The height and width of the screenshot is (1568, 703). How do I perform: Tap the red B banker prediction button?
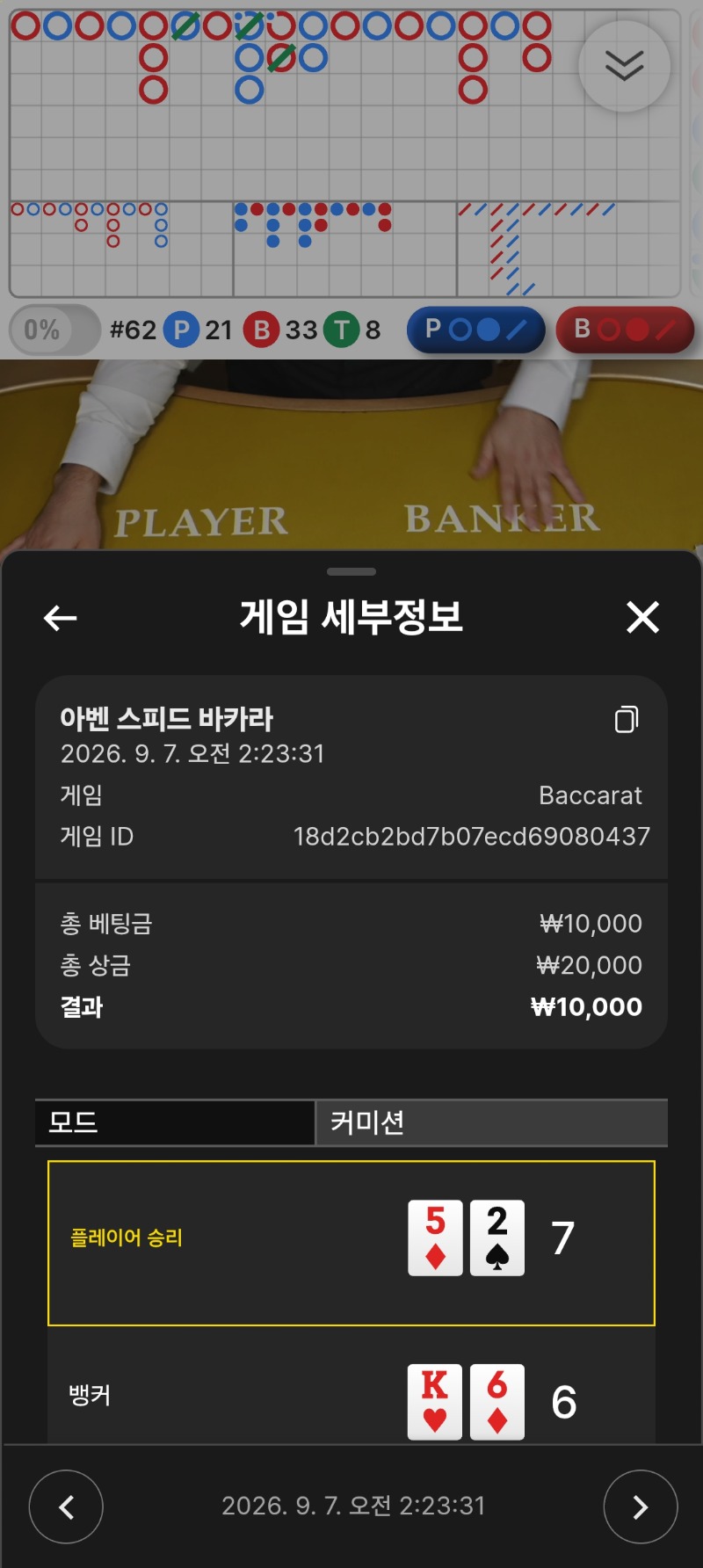pyautogui.click(x=626, y=330)
